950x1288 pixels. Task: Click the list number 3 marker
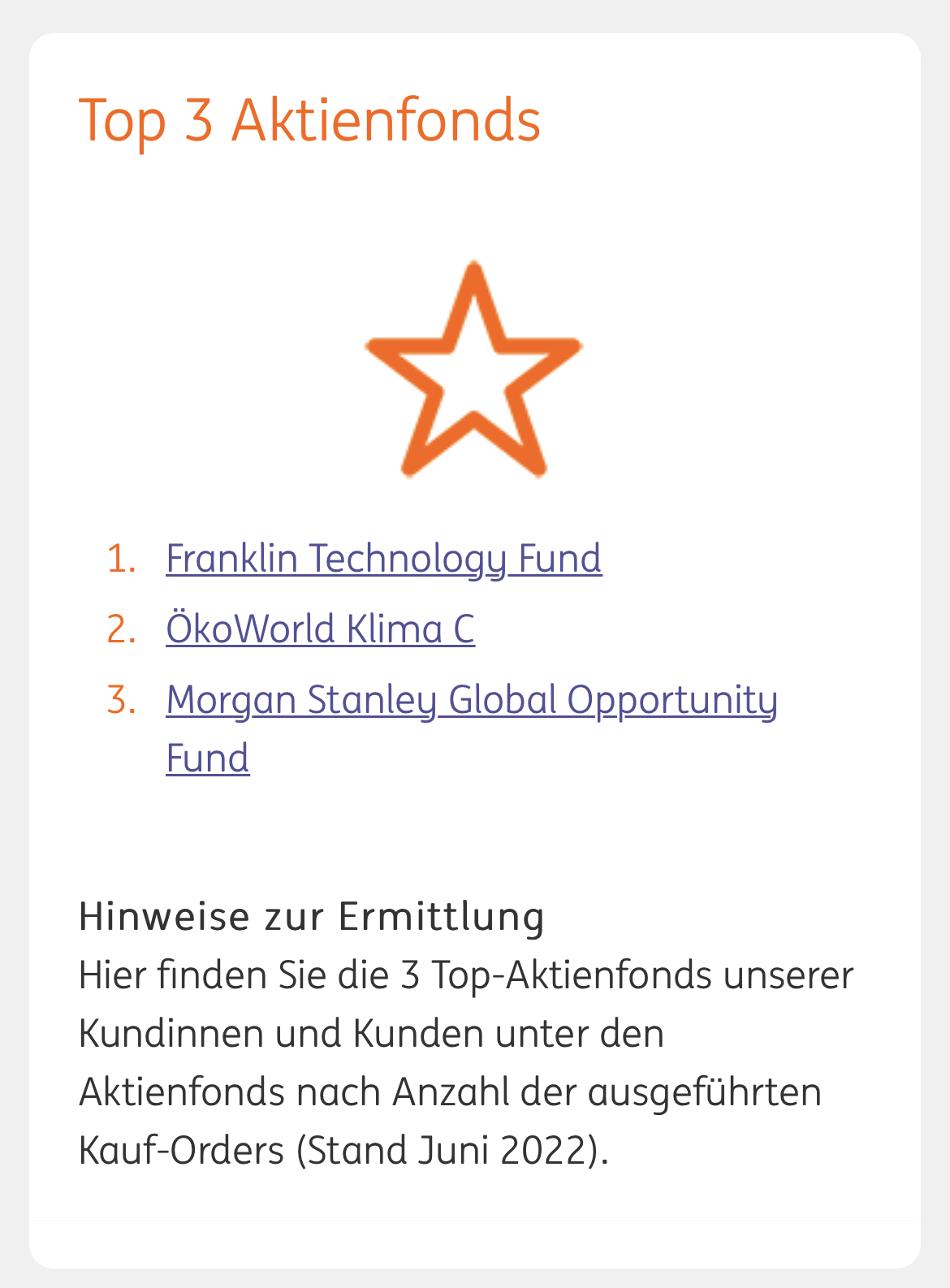click(122, 698)
